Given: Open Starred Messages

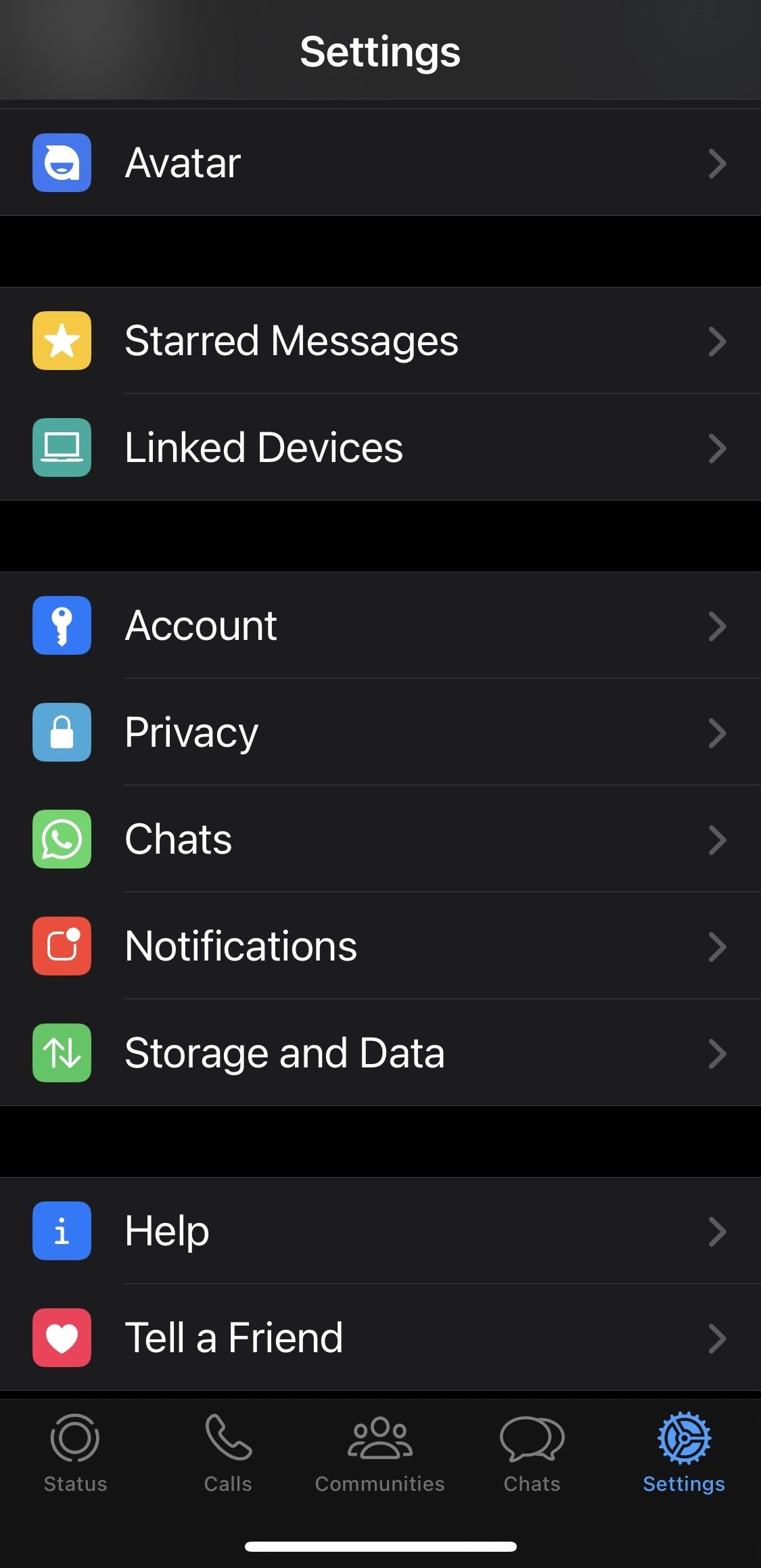Looking at the screenshot, I should (x=380, y=341).
